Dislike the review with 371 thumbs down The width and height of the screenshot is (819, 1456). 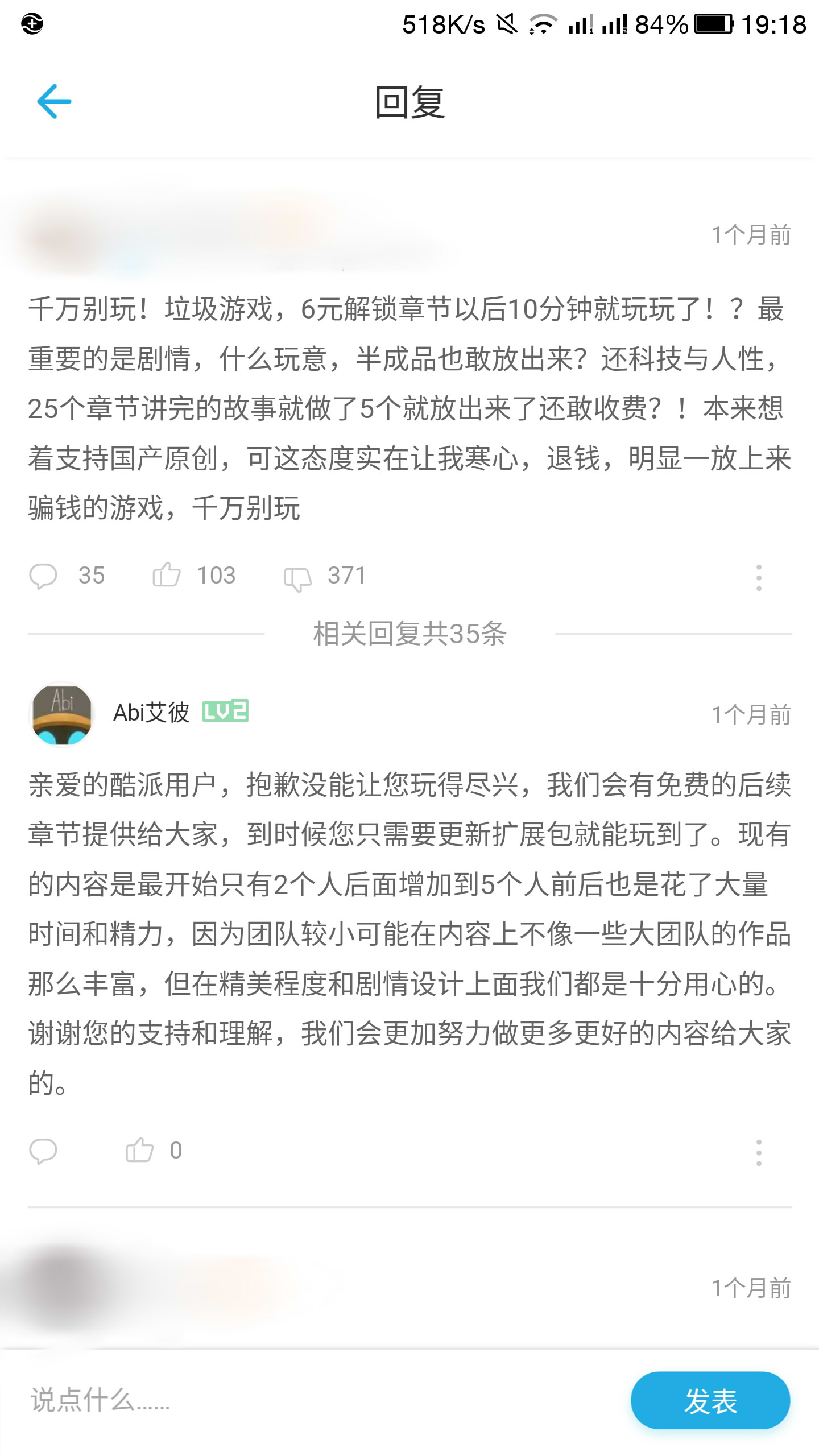click(x=297, y=578)
